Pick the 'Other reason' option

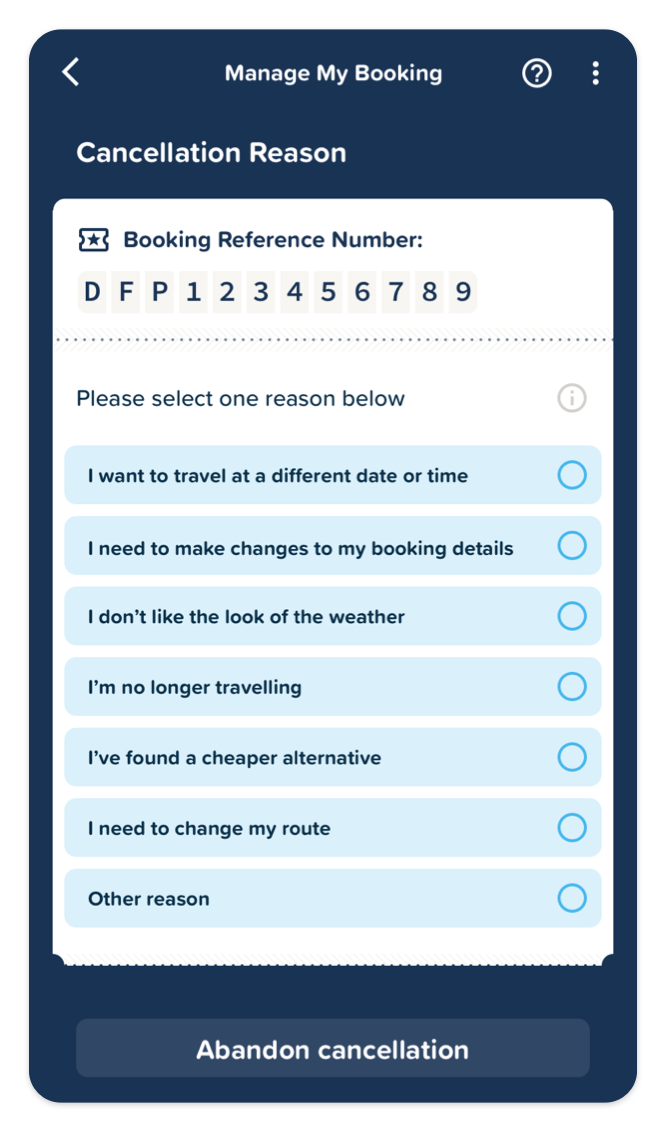coord(333,898)
